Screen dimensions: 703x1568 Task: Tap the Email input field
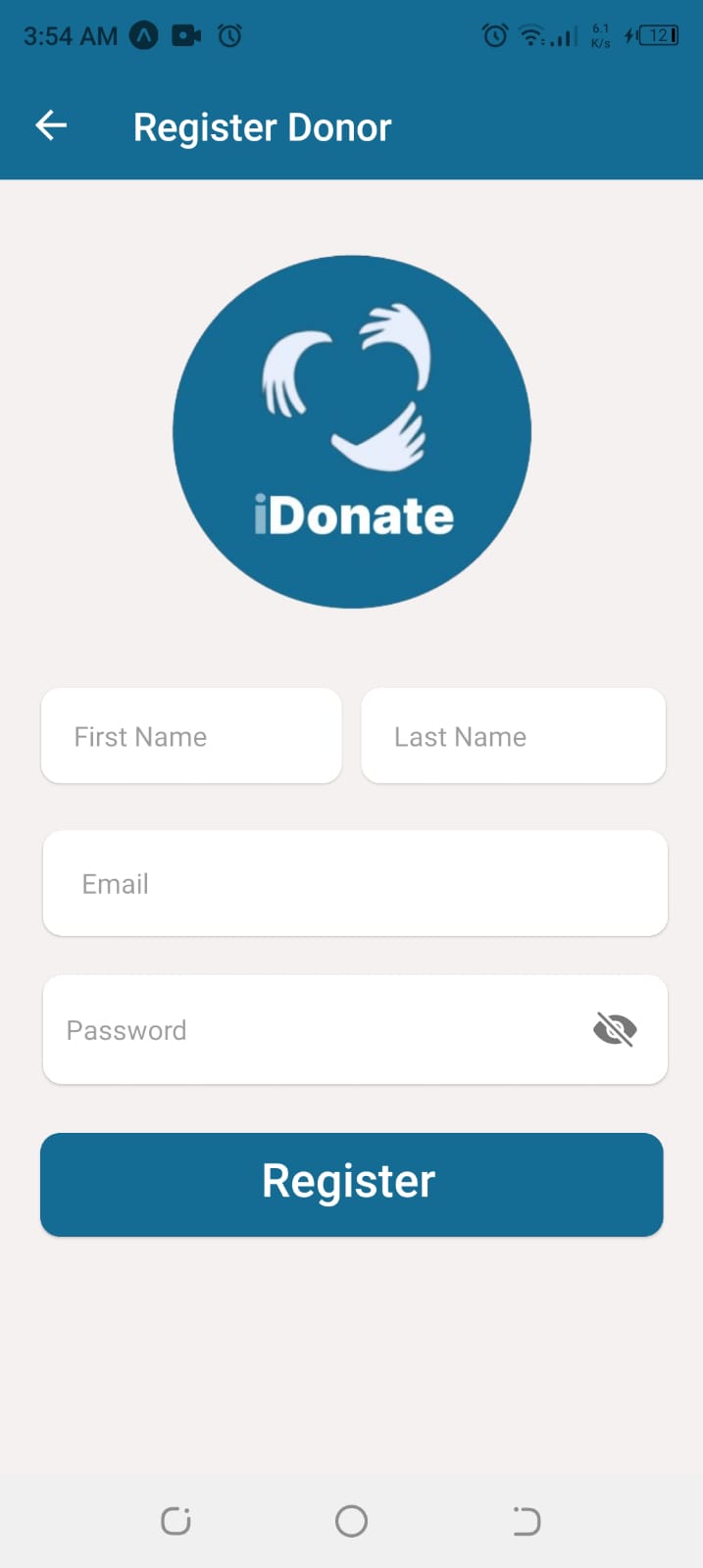[x=355, y=883]
